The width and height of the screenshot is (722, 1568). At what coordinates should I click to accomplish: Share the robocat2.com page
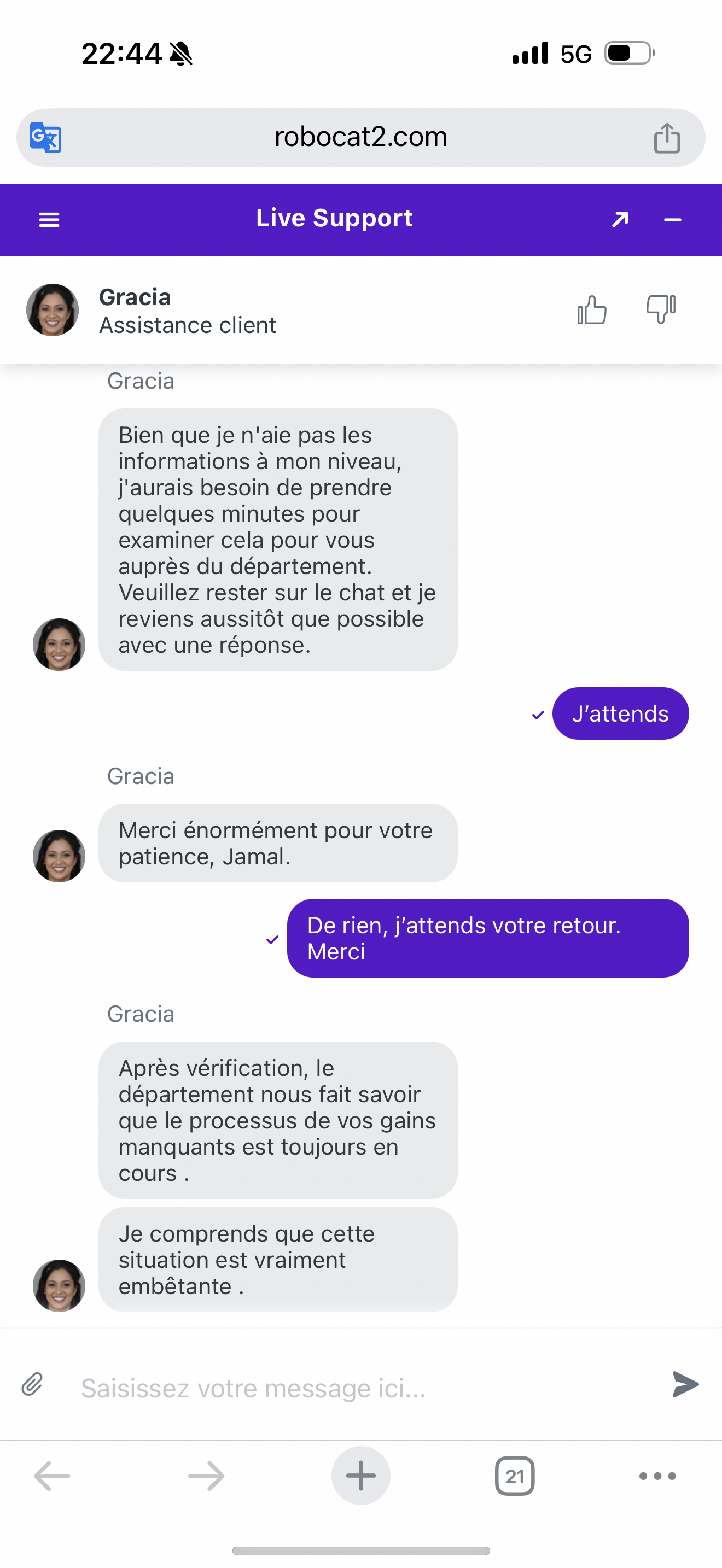click(667, 138)
